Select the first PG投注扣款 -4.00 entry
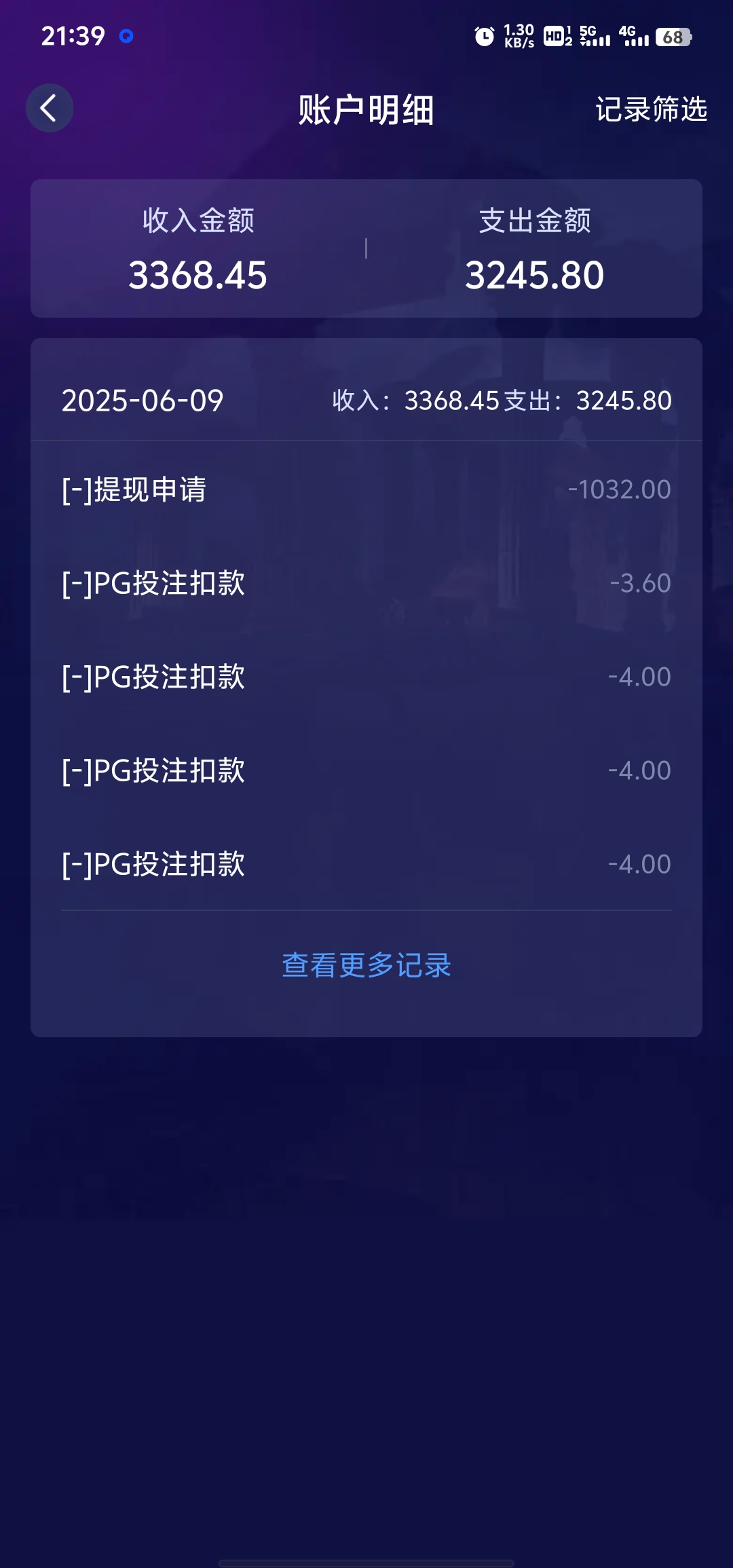This screenshot has height=1568, width=733. (366, 676)
